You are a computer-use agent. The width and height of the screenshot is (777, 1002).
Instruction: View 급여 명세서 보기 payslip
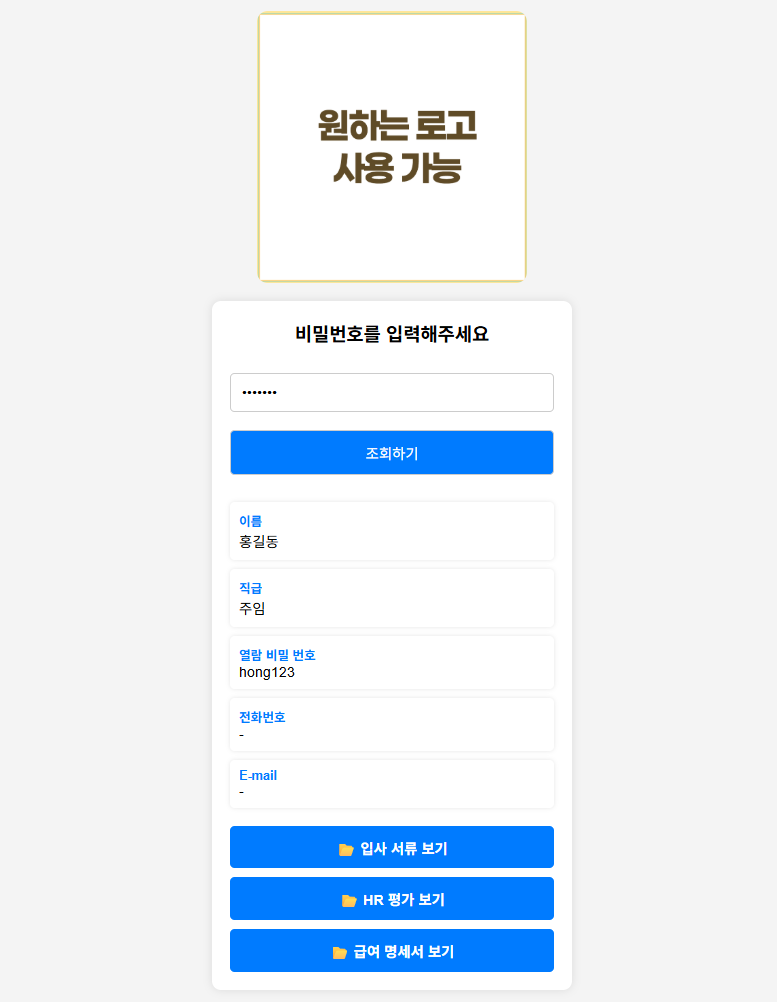point(391,951)
